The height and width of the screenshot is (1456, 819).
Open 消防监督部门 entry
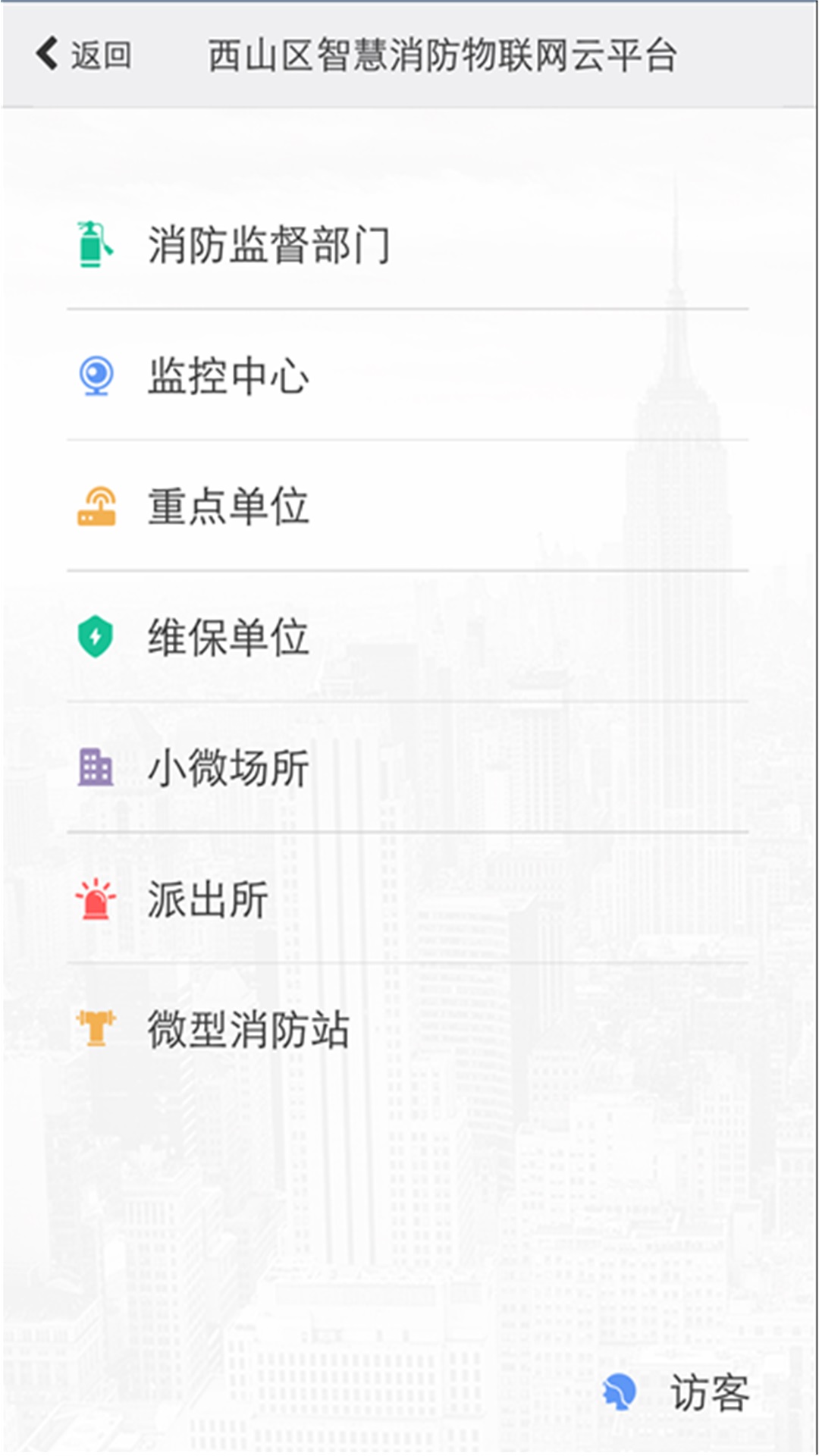pos(268,245)
